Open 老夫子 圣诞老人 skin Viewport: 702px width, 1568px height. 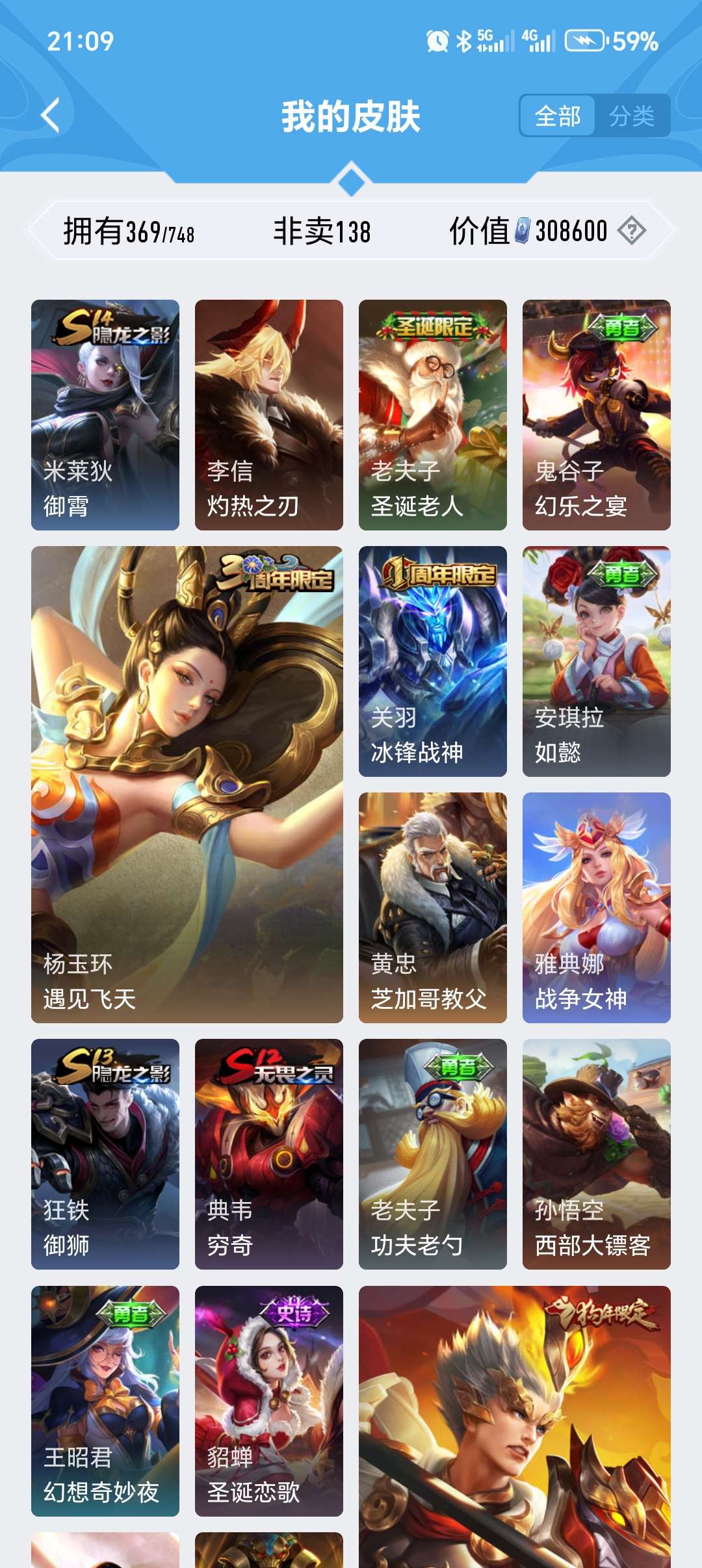pos(433,414)
